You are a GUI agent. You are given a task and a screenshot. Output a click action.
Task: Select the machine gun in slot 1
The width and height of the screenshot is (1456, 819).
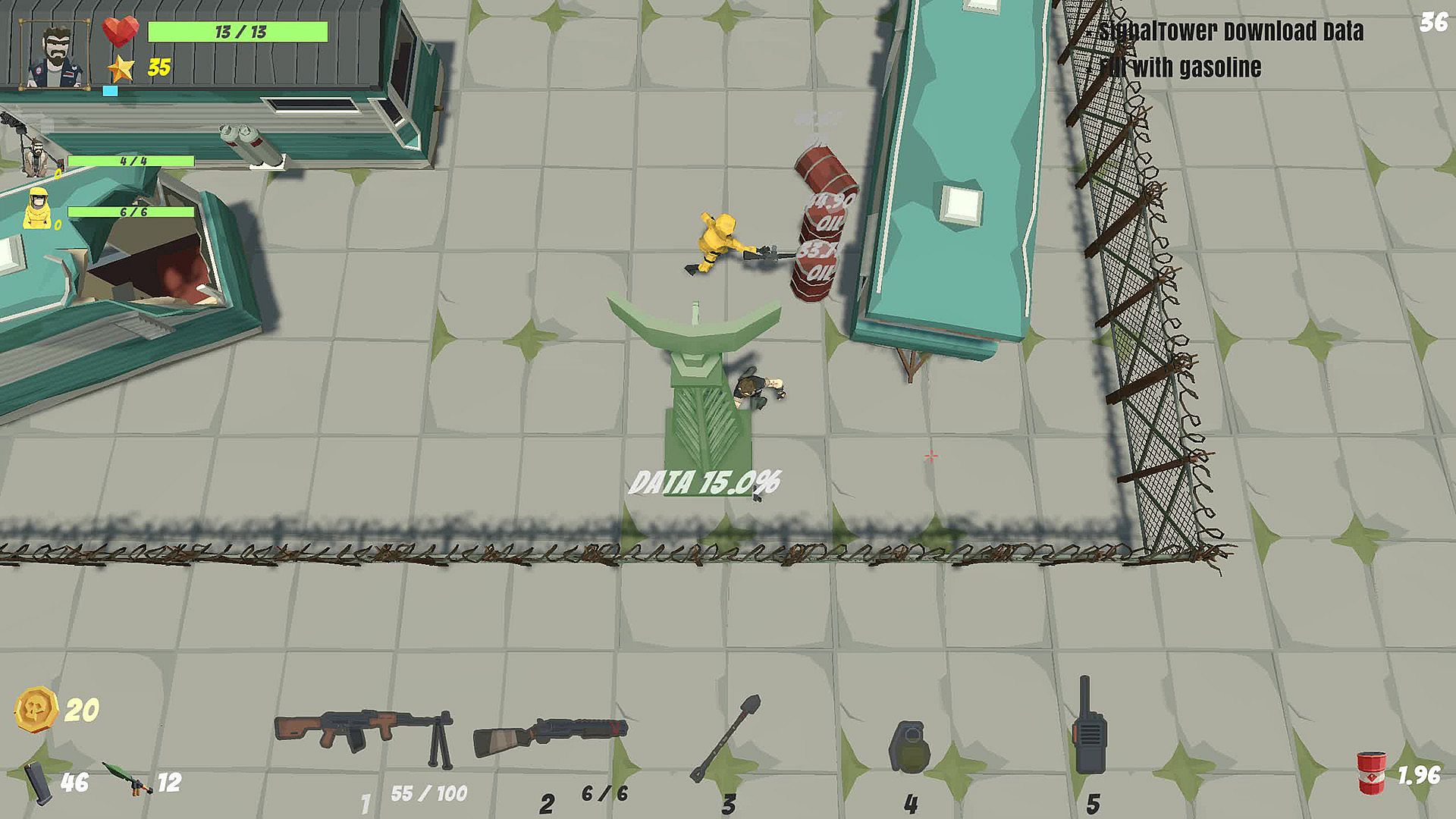click(x=364, y=732)
